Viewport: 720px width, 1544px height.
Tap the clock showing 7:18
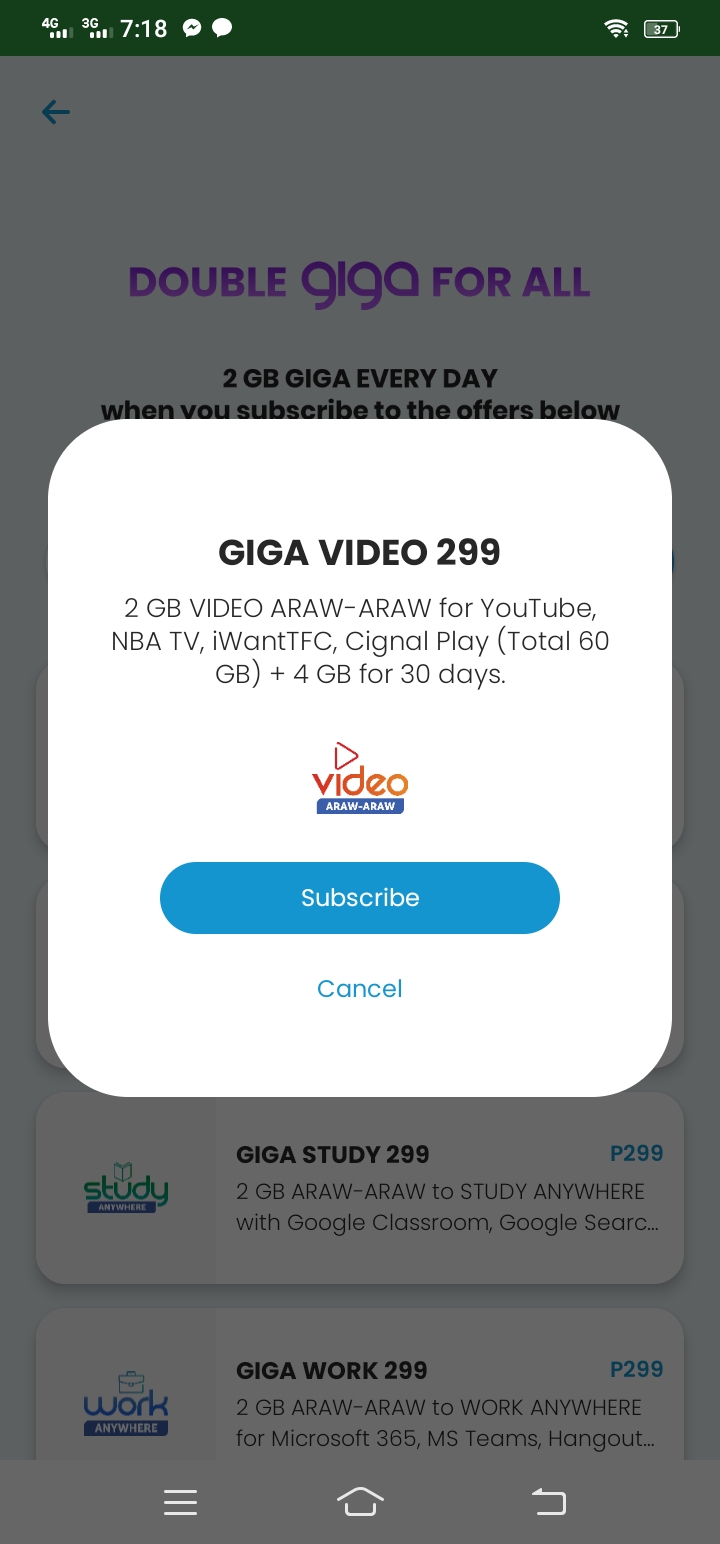tap(142, 28)
